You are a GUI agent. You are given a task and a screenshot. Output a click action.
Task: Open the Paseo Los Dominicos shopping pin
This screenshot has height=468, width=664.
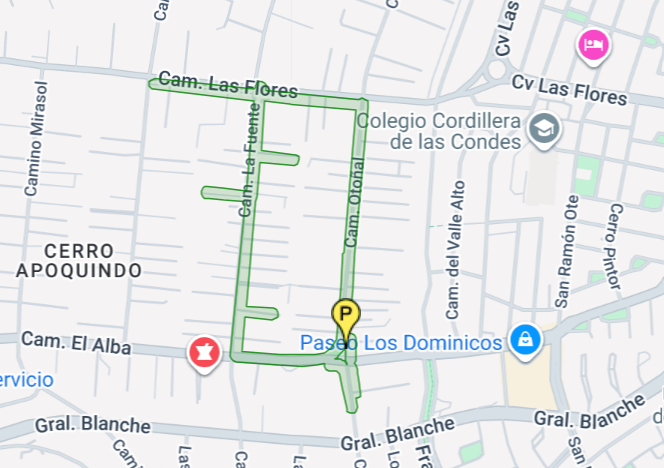[x=526, y=341]
